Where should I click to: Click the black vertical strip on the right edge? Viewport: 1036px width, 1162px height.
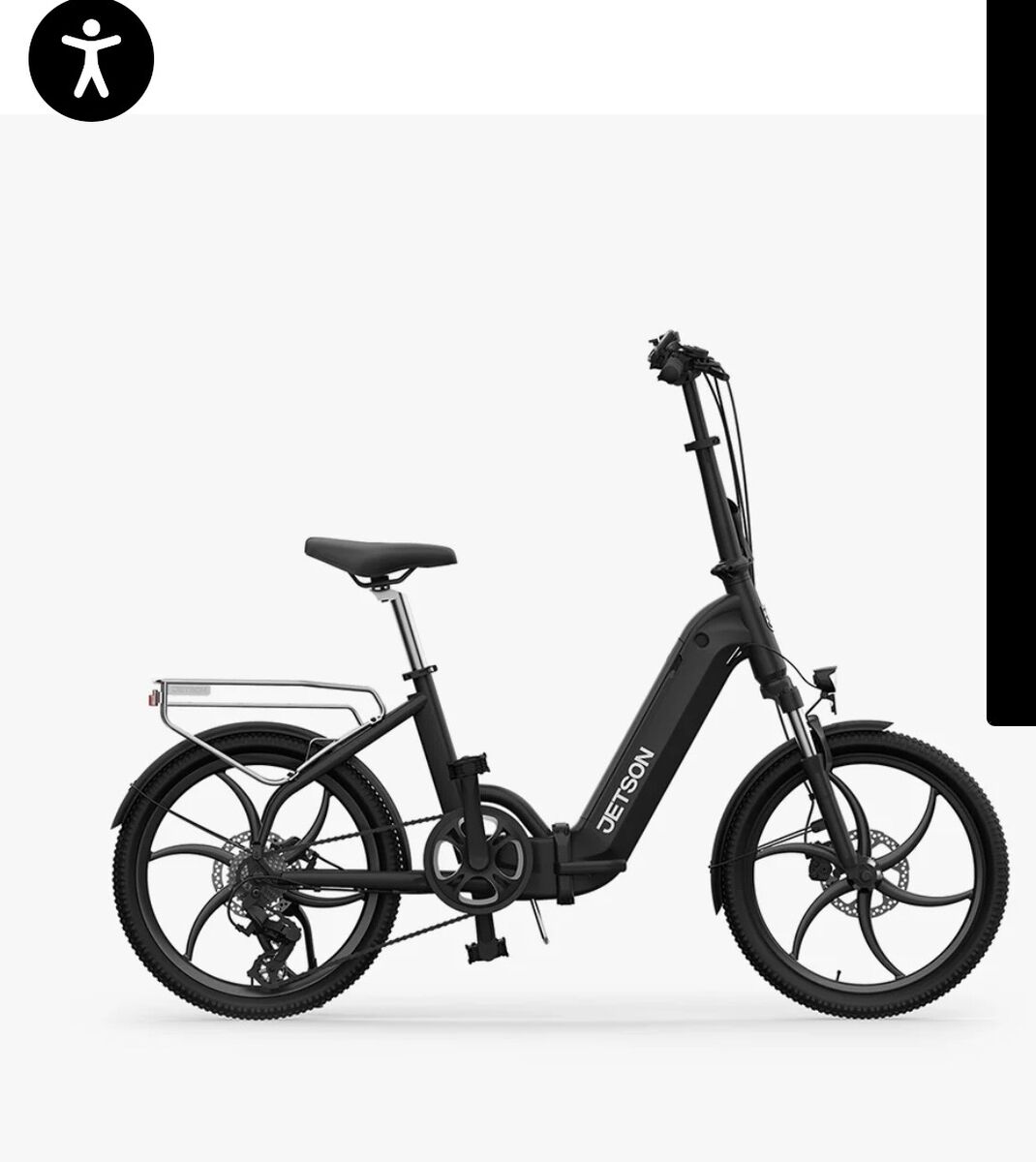(x=1012, y=387)
